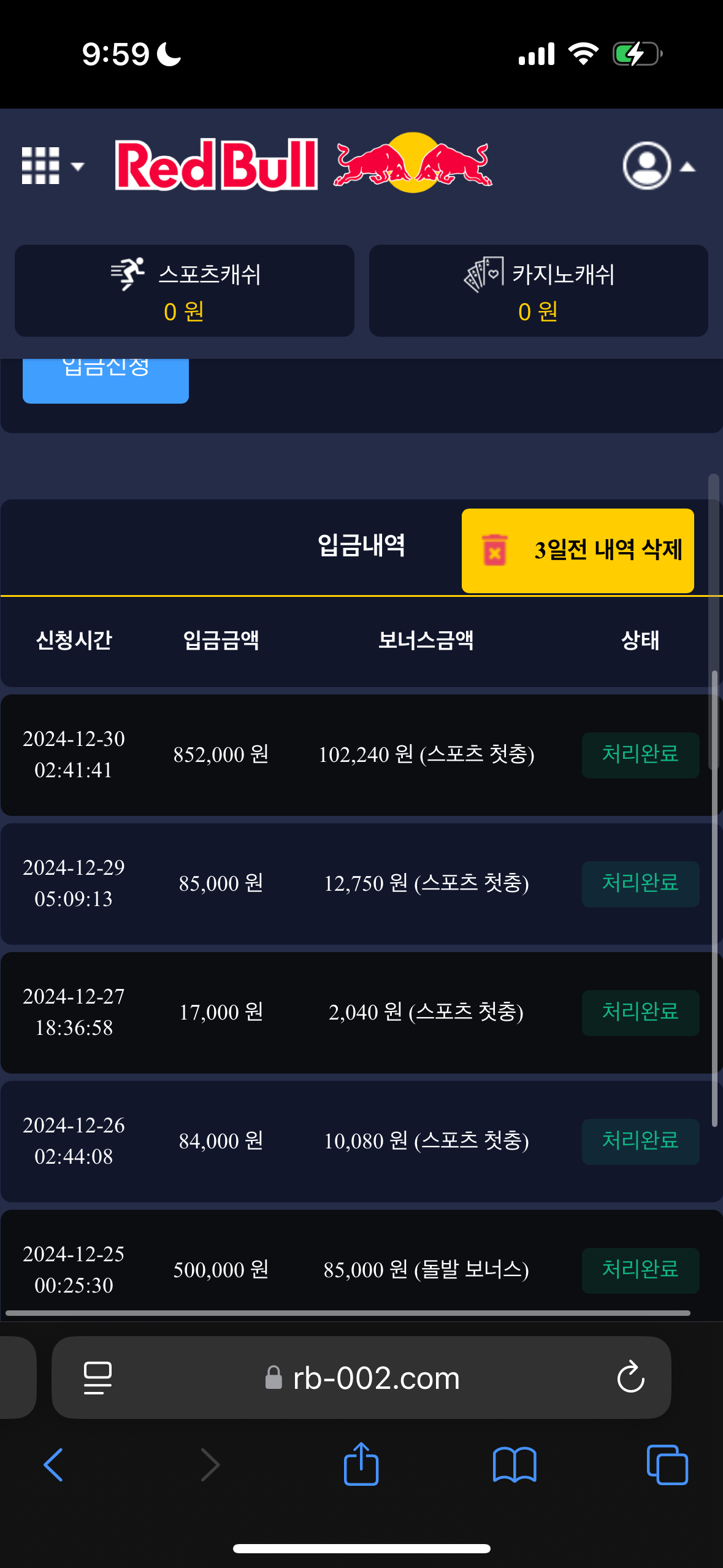The image size is (723, 1568).
Task: Go back in Safari
Action: (x=53, y=1465)
